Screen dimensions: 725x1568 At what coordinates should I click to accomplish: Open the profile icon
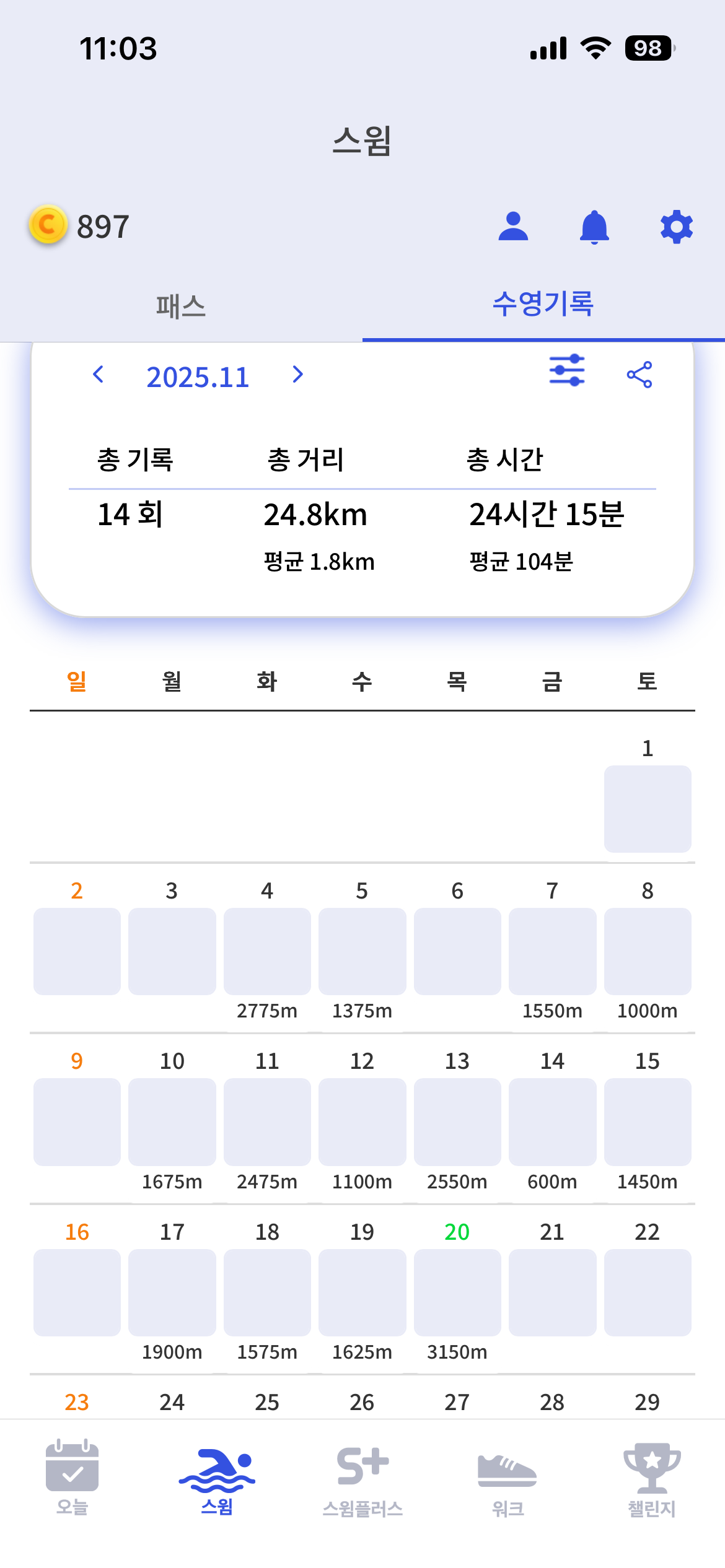tap(513, 227)
